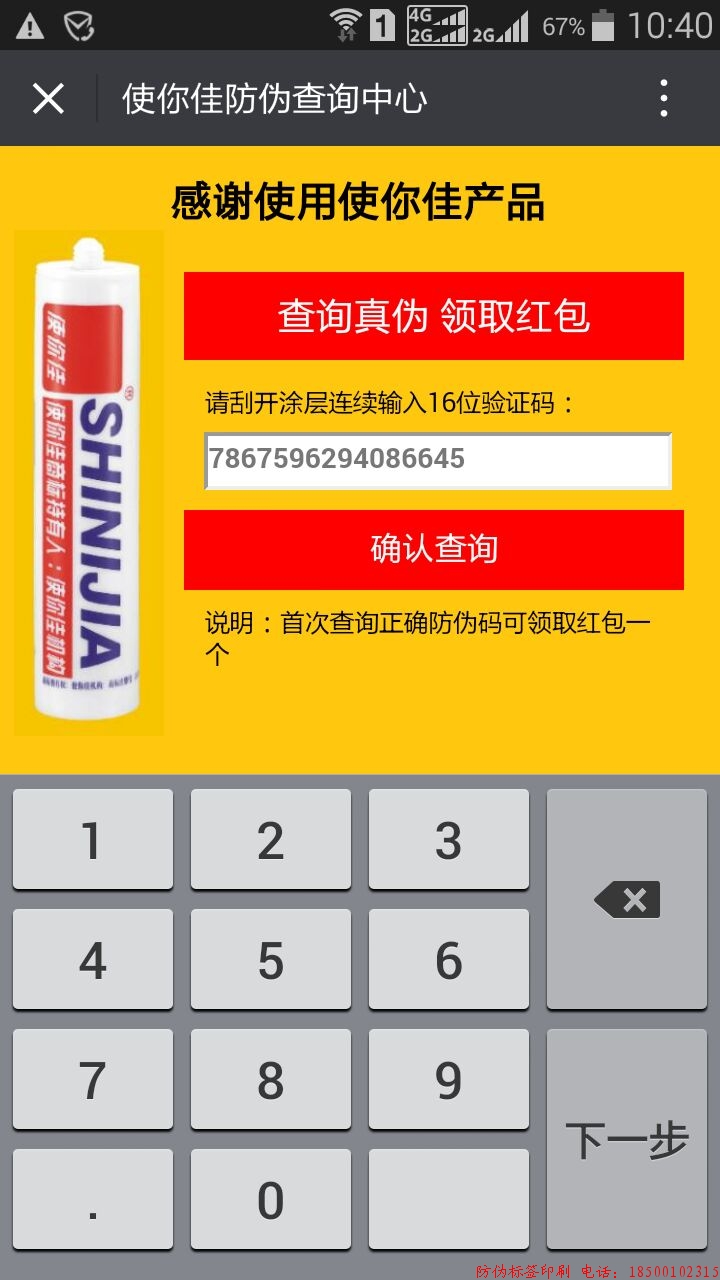Close the 使你佳防伪查询中心 page
This screenshot has width=720, height=1280.
pyautogui.click(x=48, y=99)
